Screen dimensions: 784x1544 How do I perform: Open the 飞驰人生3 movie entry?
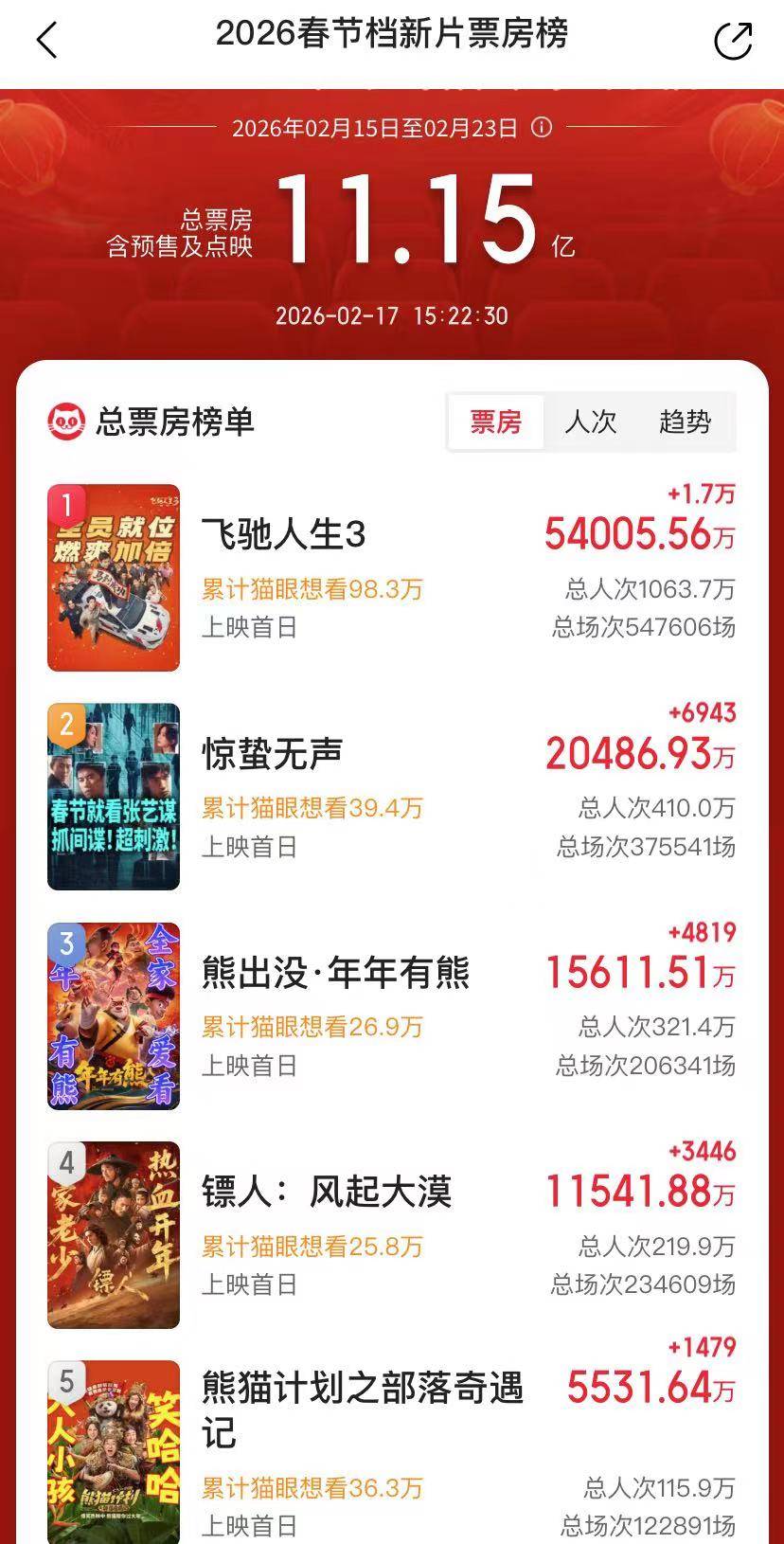pos(284,535)
